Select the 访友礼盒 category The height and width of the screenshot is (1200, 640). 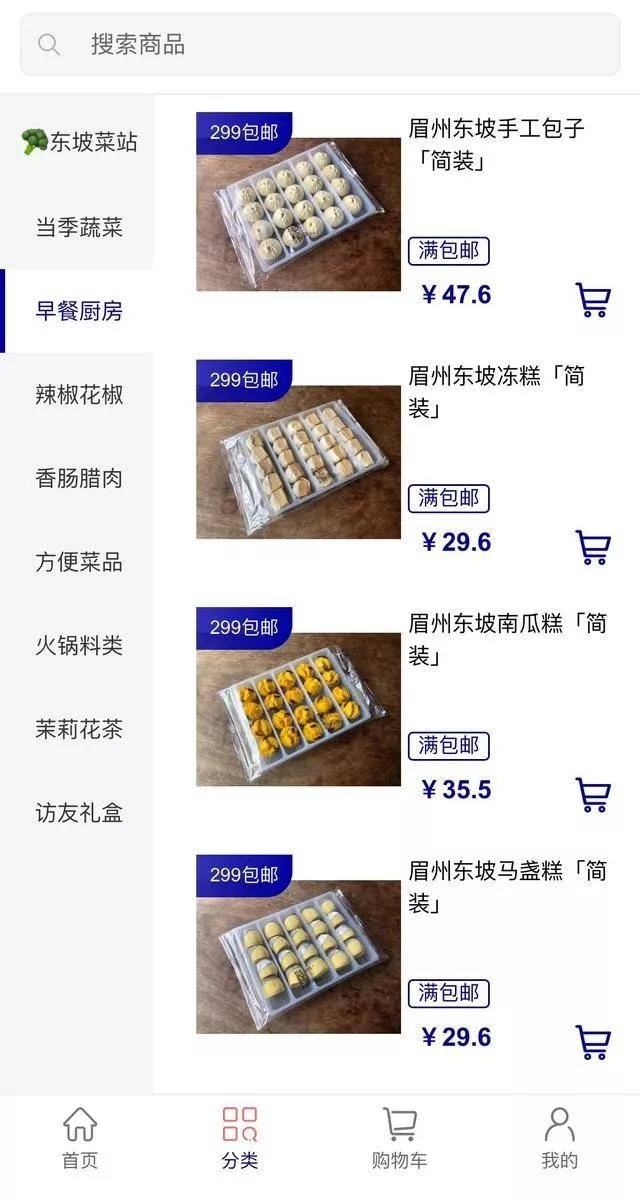coord(79,813)
